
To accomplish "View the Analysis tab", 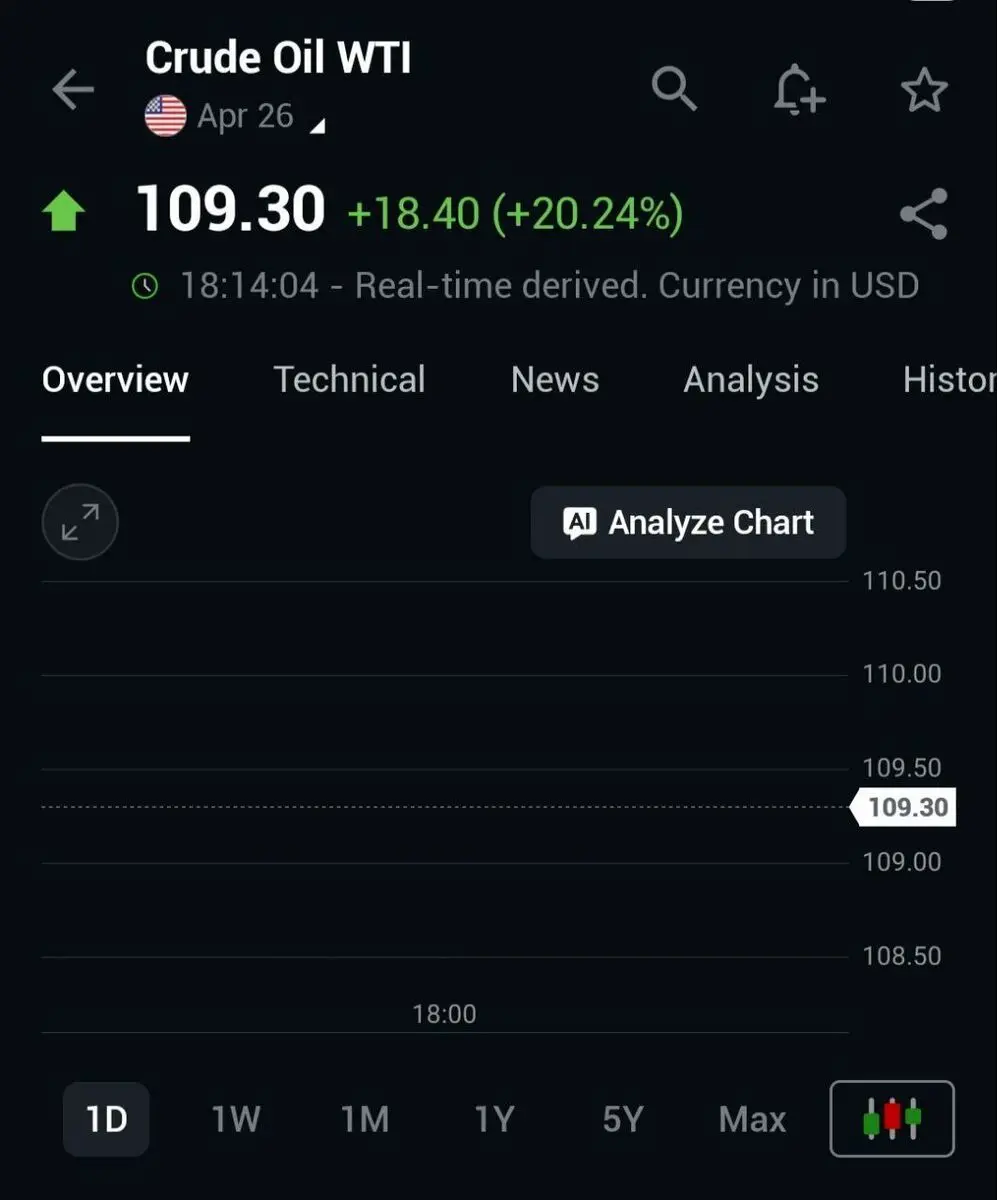I will point(751,380).
